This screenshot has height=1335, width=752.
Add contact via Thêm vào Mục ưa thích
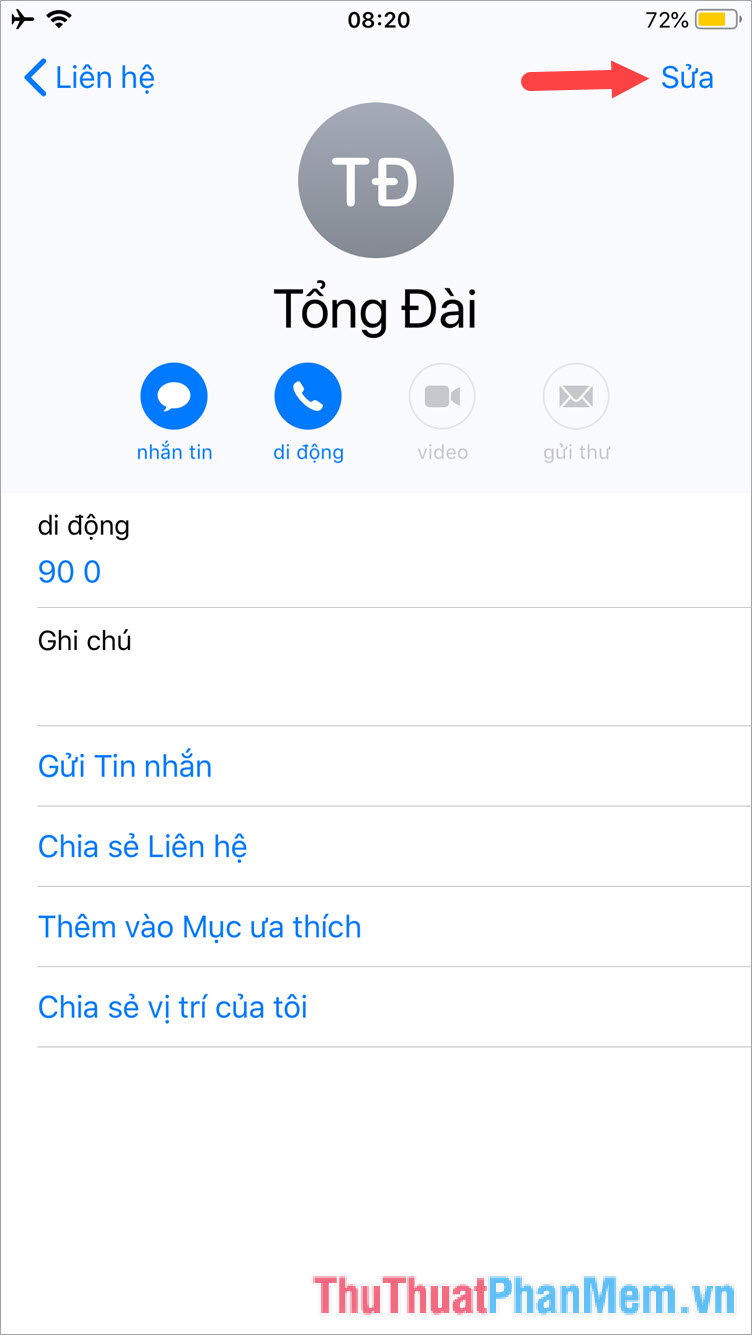[199, 927]
